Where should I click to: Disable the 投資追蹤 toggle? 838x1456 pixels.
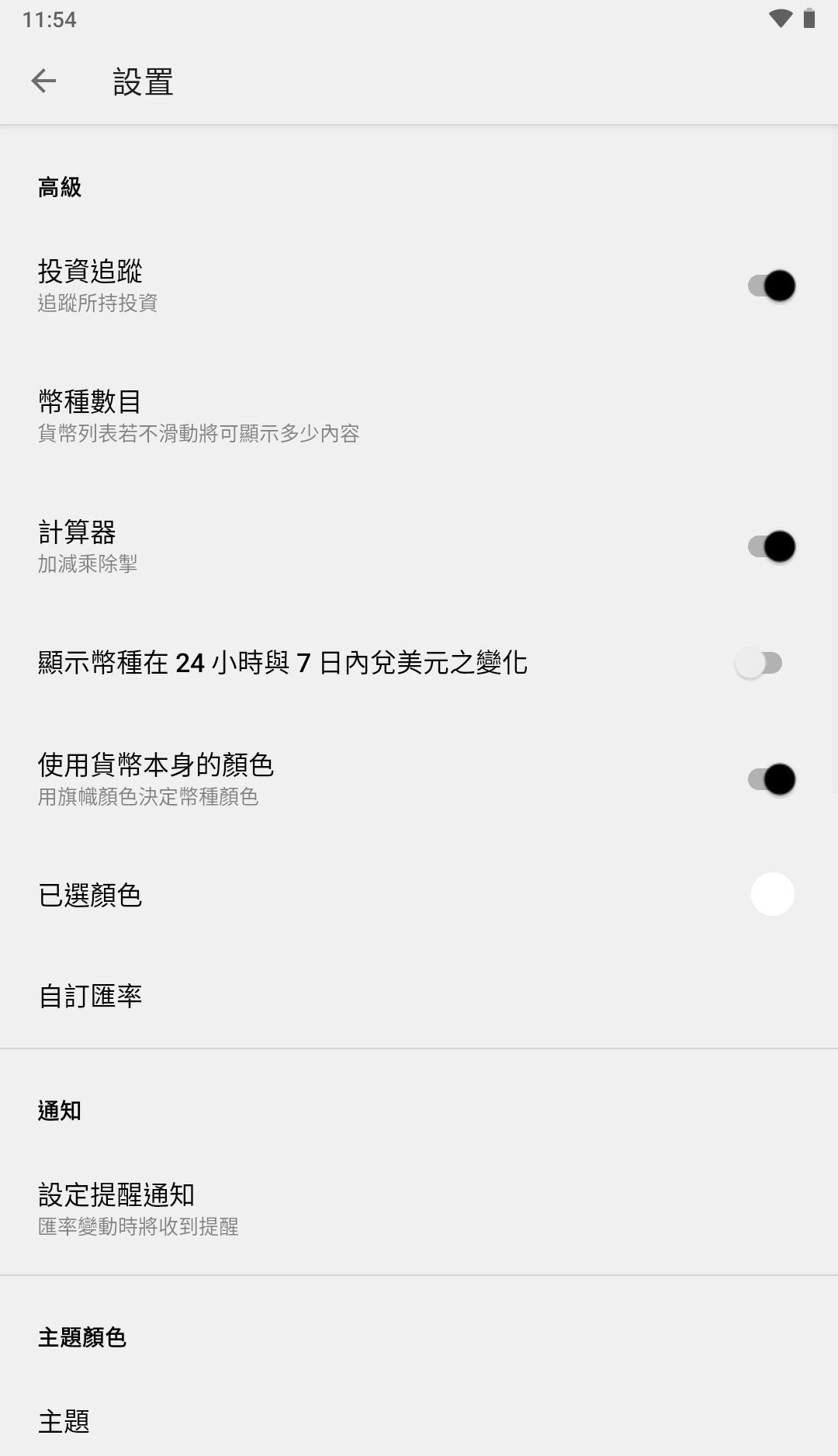point(772,286)
